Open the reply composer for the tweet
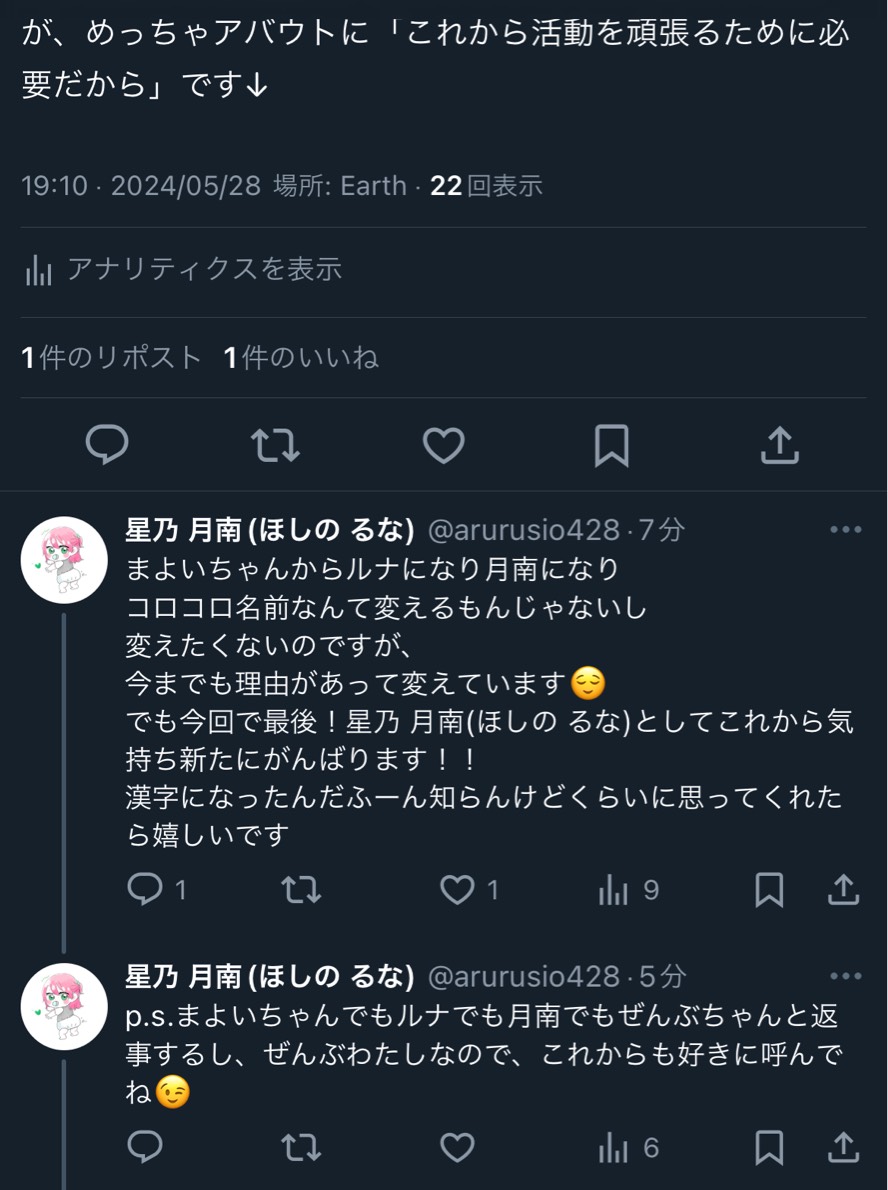 tap(108, 446)
